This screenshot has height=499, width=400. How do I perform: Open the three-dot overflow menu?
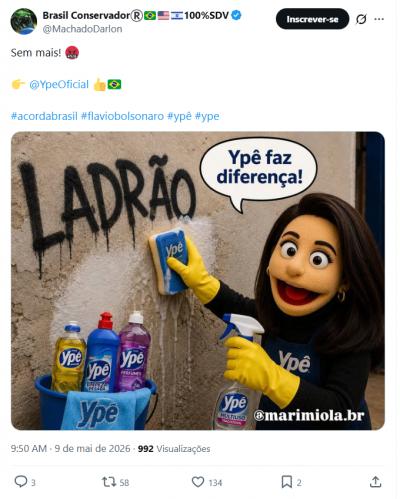379,19
